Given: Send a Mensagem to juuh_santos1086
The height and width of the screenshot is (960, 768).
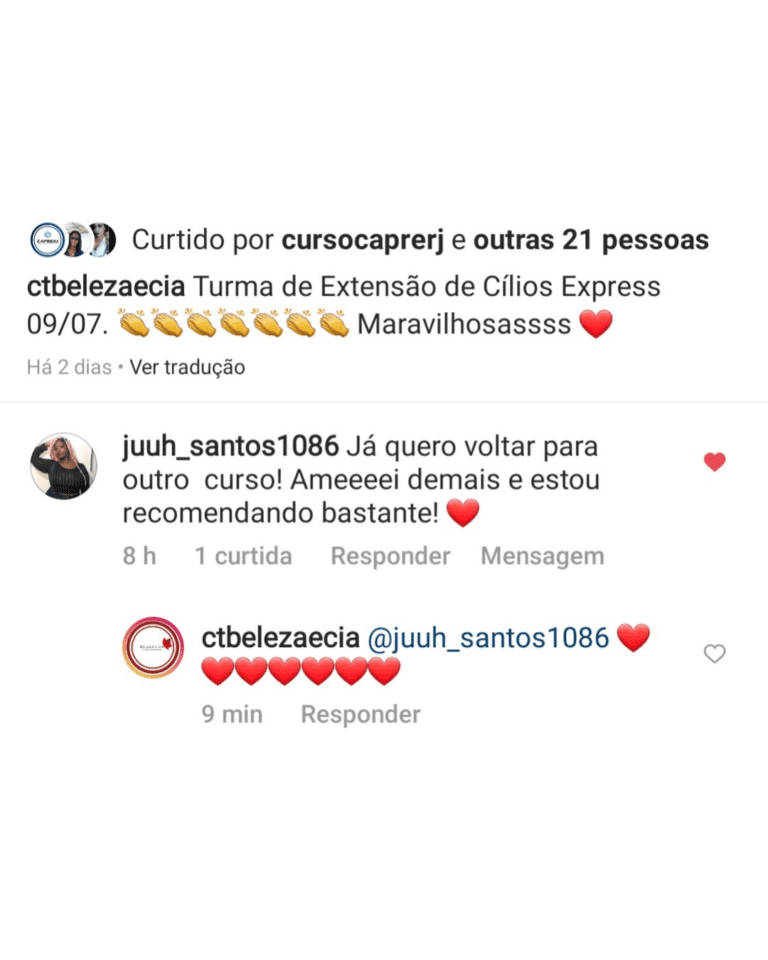Looking at the screenshot, I should click(542, 556).
